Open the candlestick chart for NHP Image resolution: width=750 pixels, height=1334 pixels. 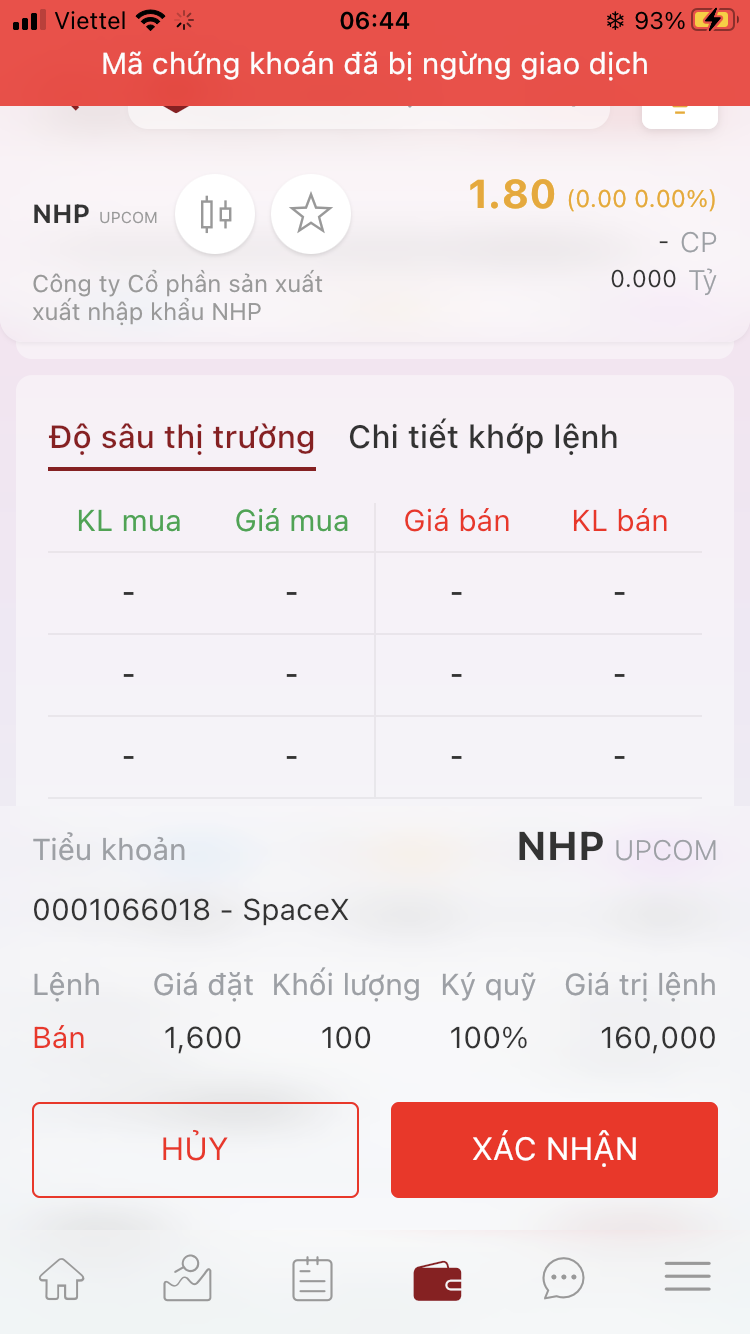point(215,214)
